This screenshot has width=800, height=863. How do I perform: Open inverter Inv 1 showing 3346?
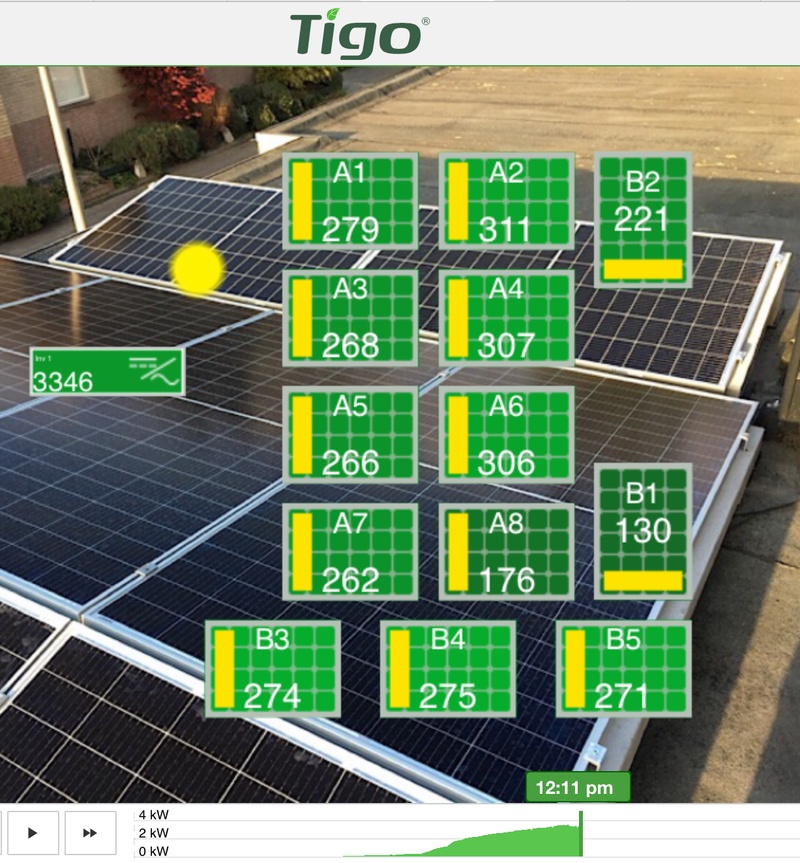[x=107, y=372]
